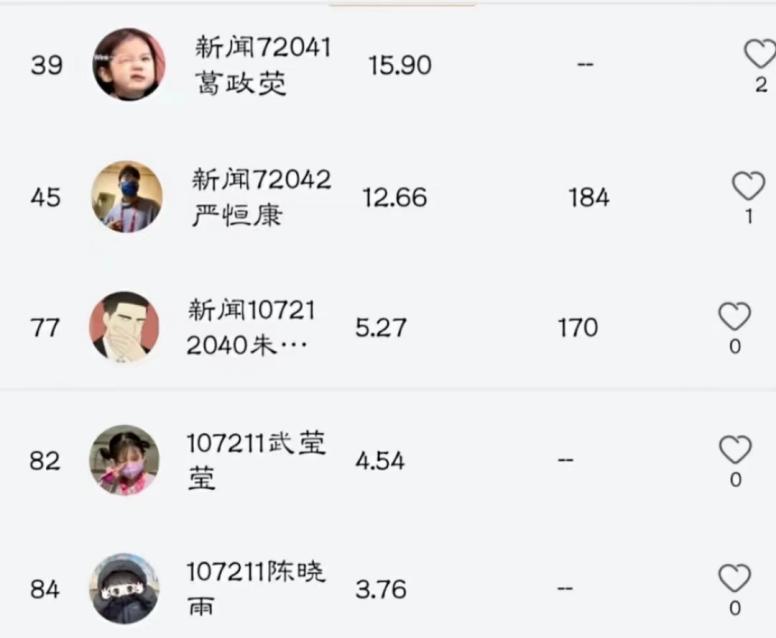Open 陈晓雨's profile avatar

[x=124, y=589]
